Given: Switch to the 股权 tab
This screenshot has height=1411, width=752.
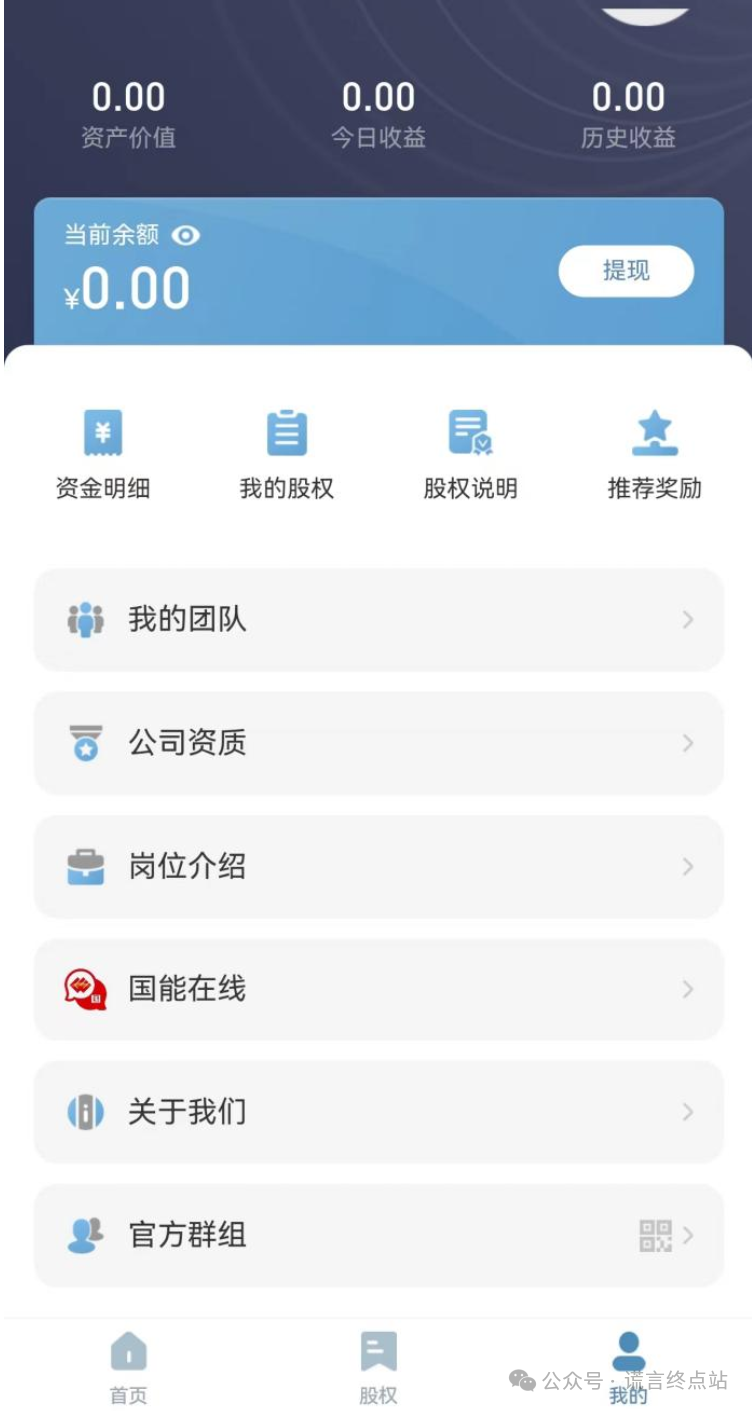Looking at the screenshot, I should click(x=378, y=1367).
